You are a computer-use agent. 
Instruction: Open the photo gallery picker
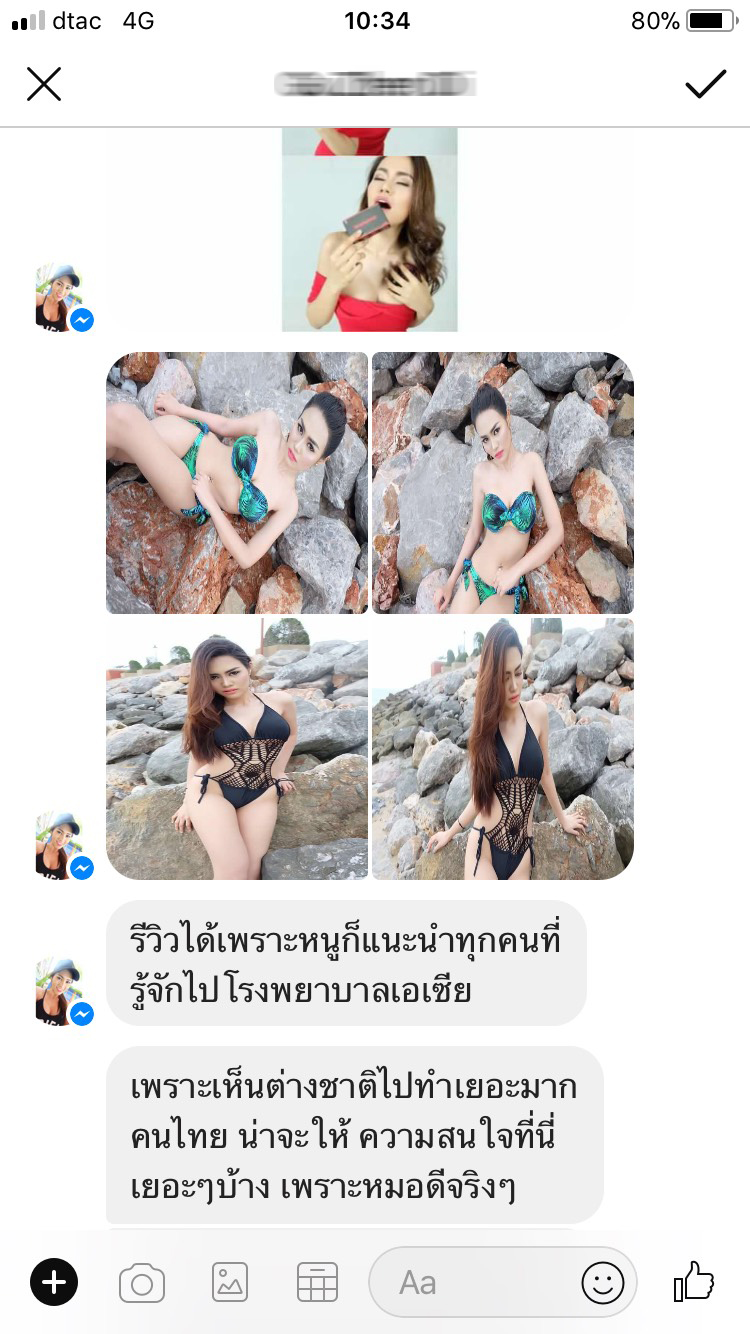(x=230, y=1282)
